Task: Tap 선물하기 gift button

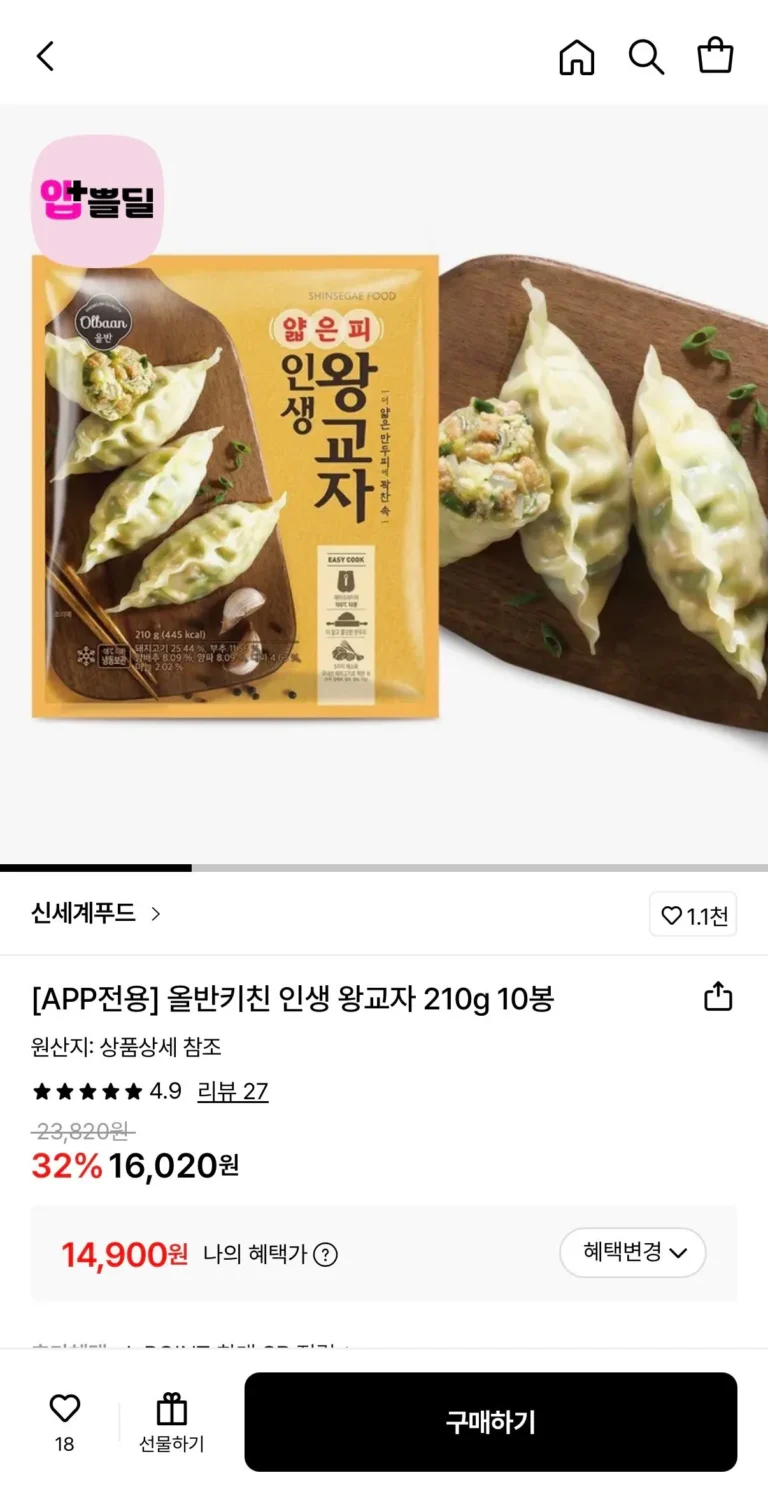Action: (171, 1422)
